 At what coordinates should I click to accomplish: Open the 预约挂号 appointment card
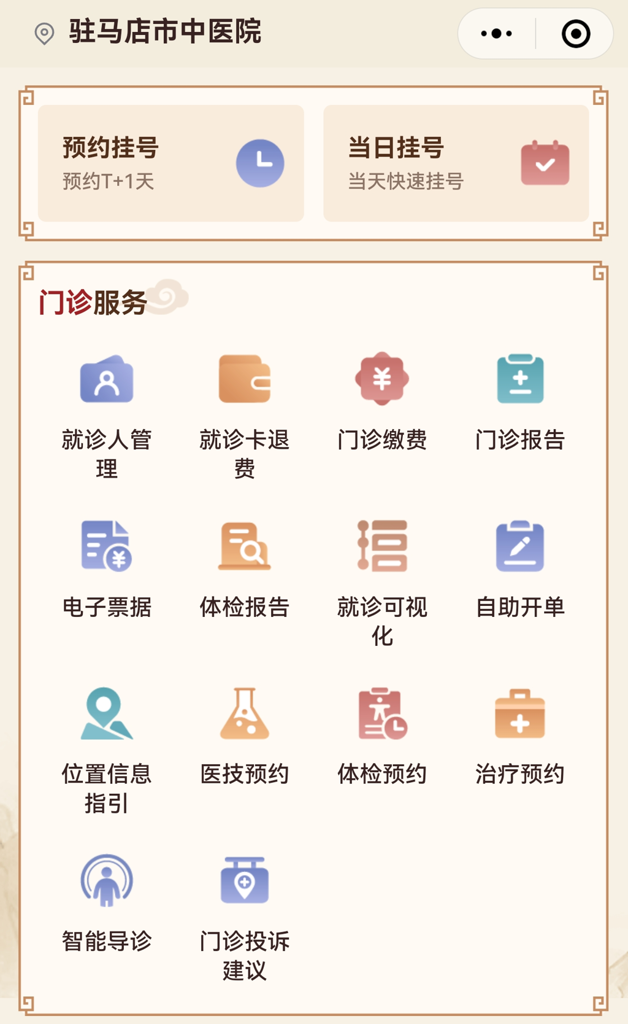pyautogui.click(x=171, y=163)
